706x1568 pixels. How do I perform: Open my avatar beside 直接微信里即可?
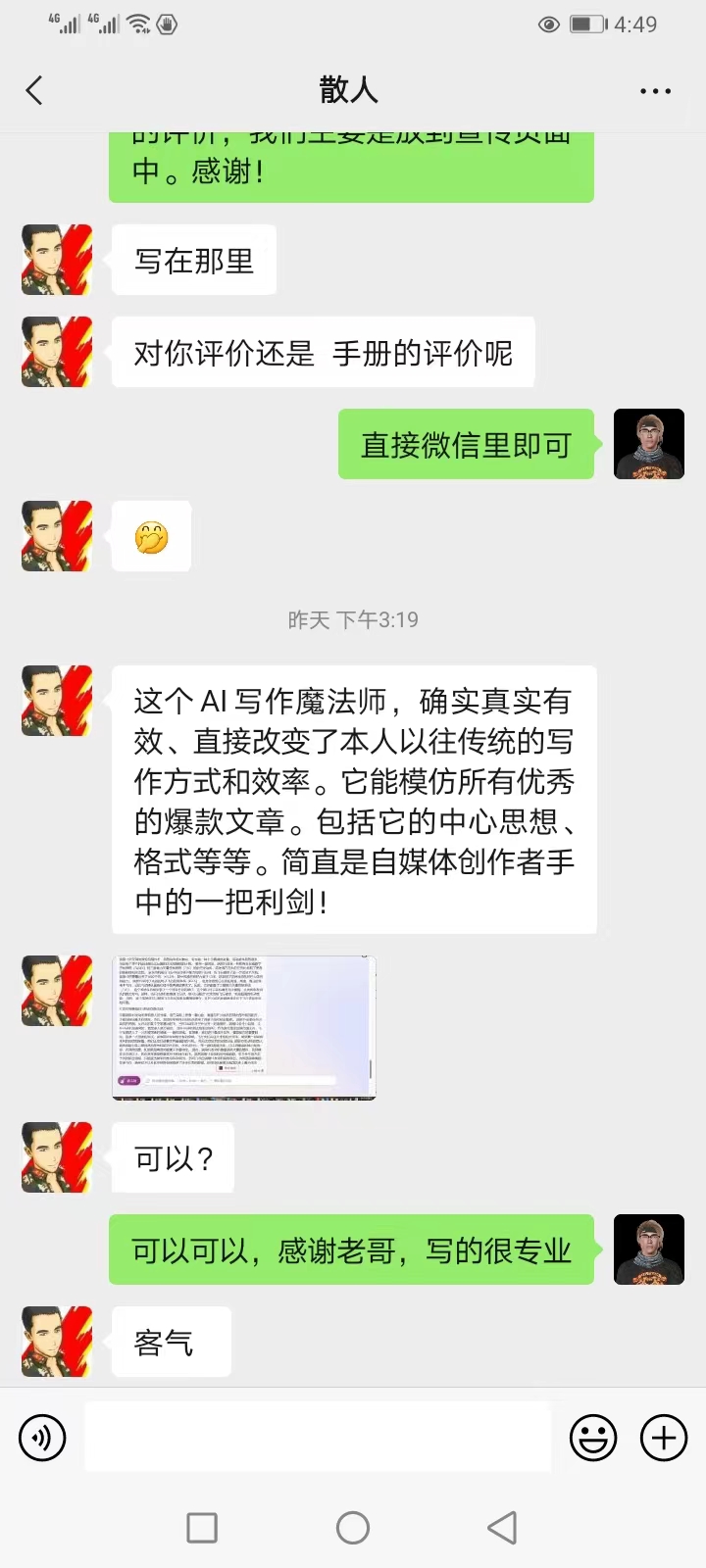[648, 444]
